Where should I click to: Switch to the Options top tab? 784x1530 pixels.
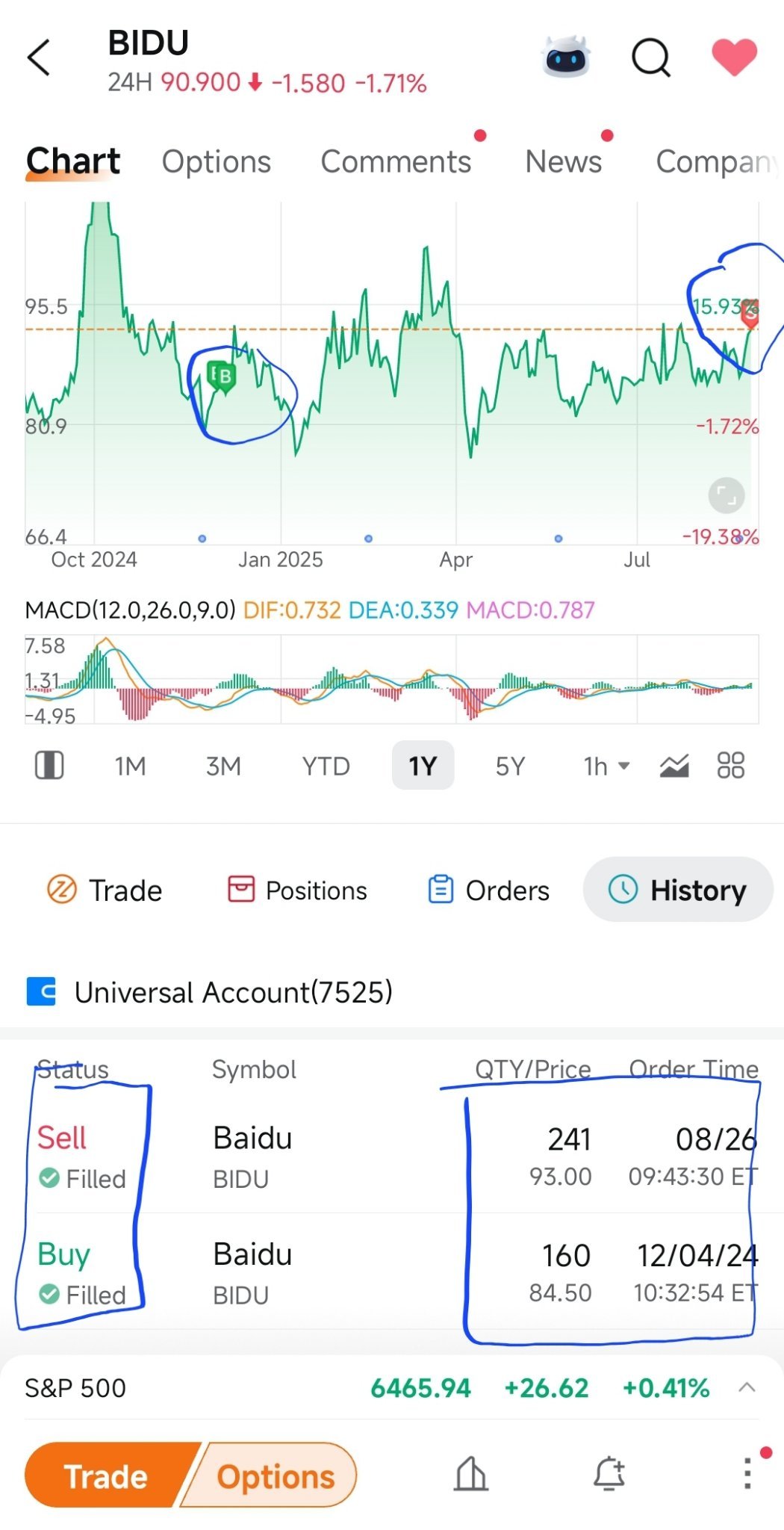coord(216,161)
